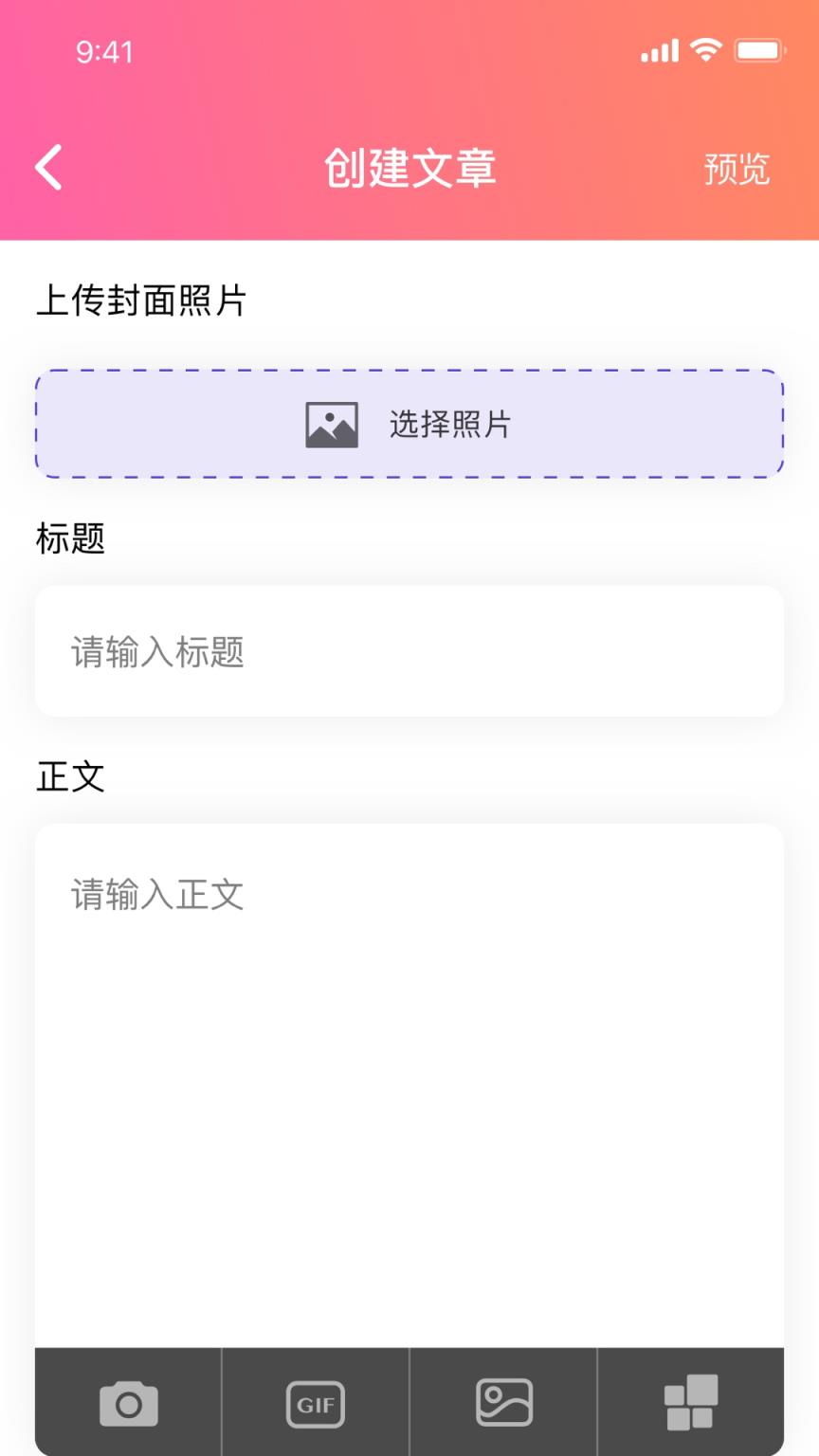Select the grid/blocks icon in the toolbar
The width and height of the screenshot is (819, 1456).
click(x=691, y=1402)
